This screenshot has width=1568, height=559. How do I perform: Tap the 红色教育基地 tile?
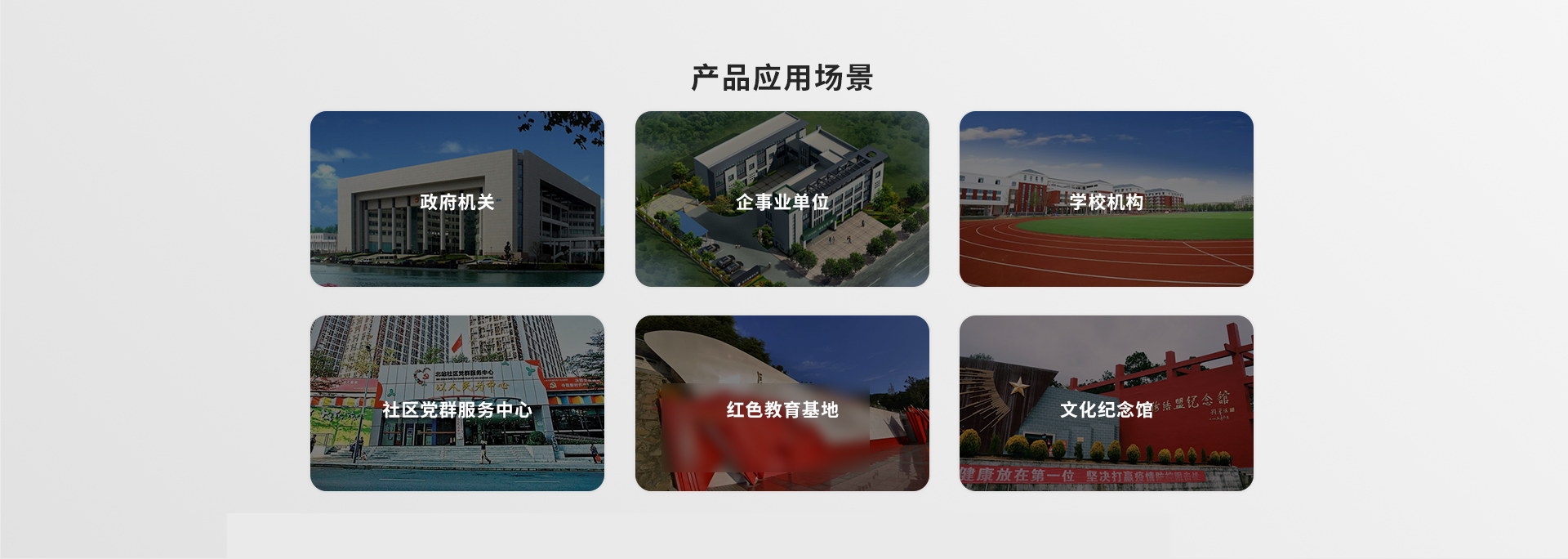pos(782,404)
